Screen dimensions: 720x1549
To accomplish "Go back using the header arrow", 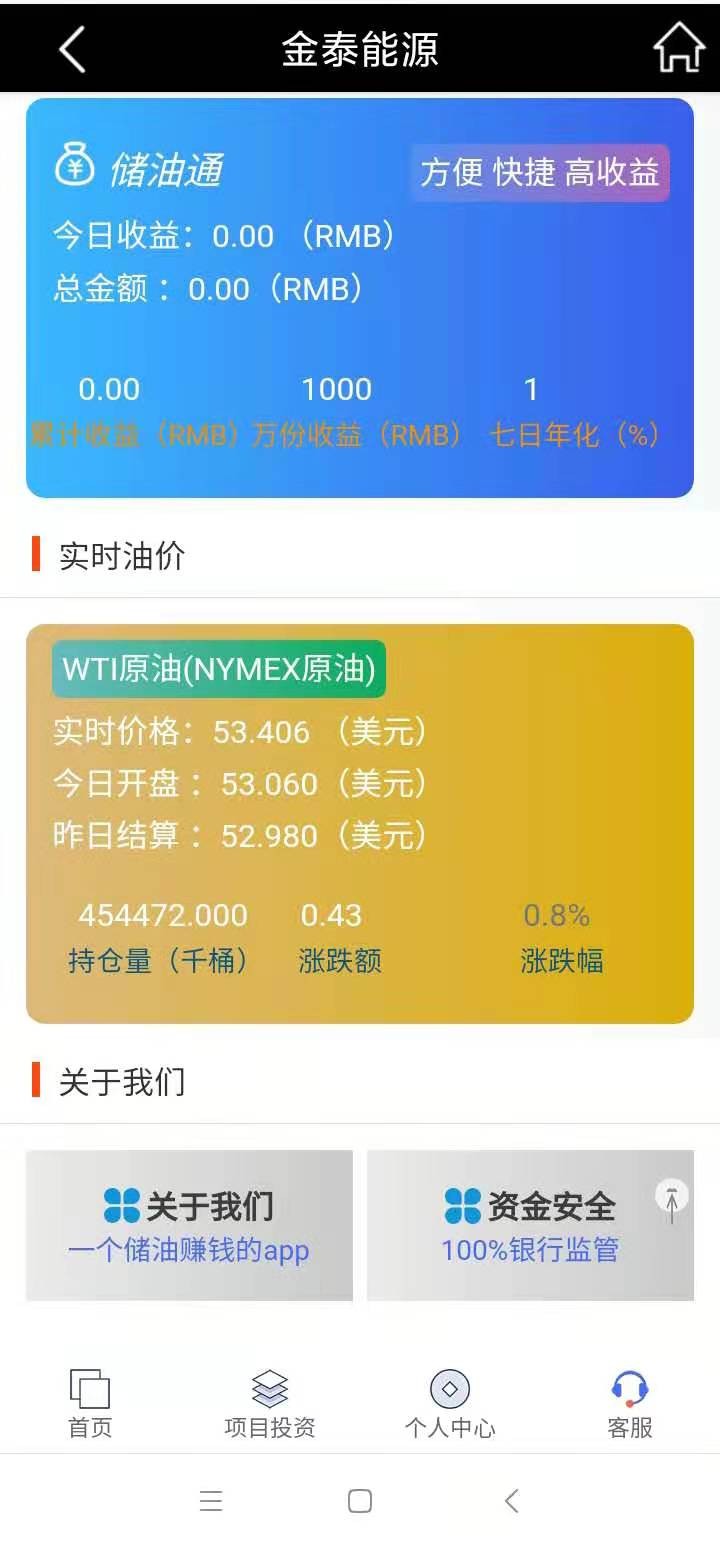I will 73,48.
